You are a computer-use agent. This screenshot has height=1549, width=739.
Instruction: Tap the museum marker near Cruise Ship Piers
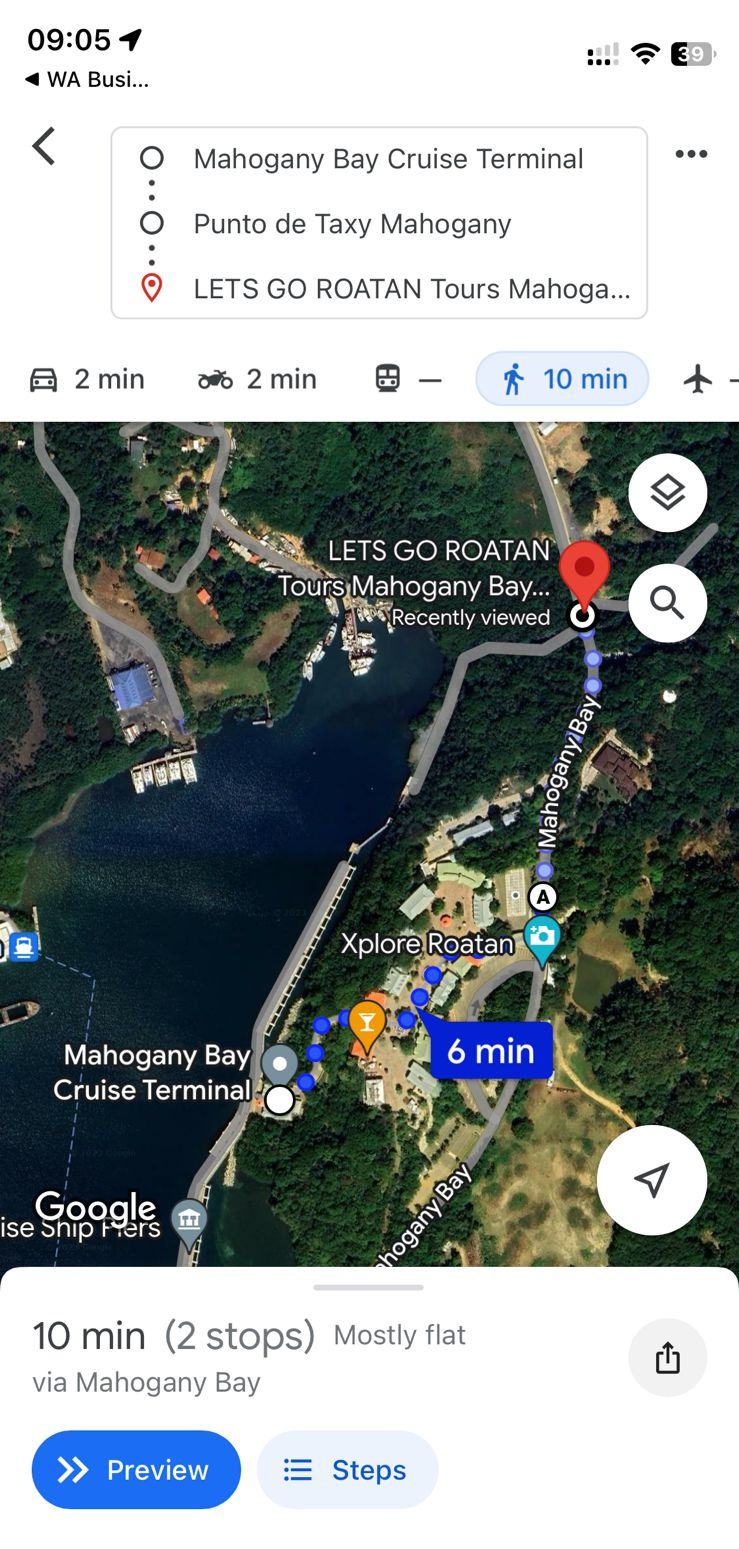(x=189, y=1219)
